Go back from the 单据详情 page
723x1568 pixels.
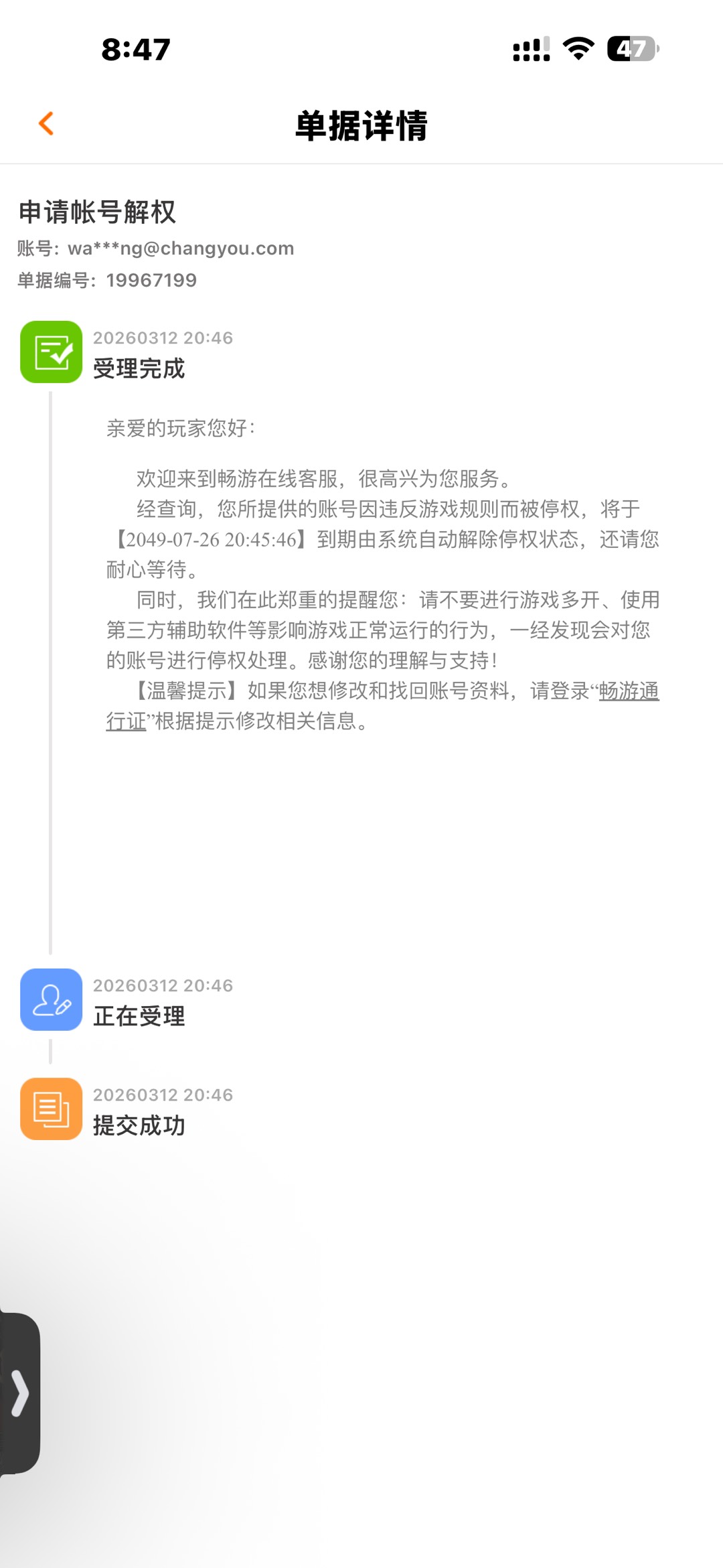point(46,124)
